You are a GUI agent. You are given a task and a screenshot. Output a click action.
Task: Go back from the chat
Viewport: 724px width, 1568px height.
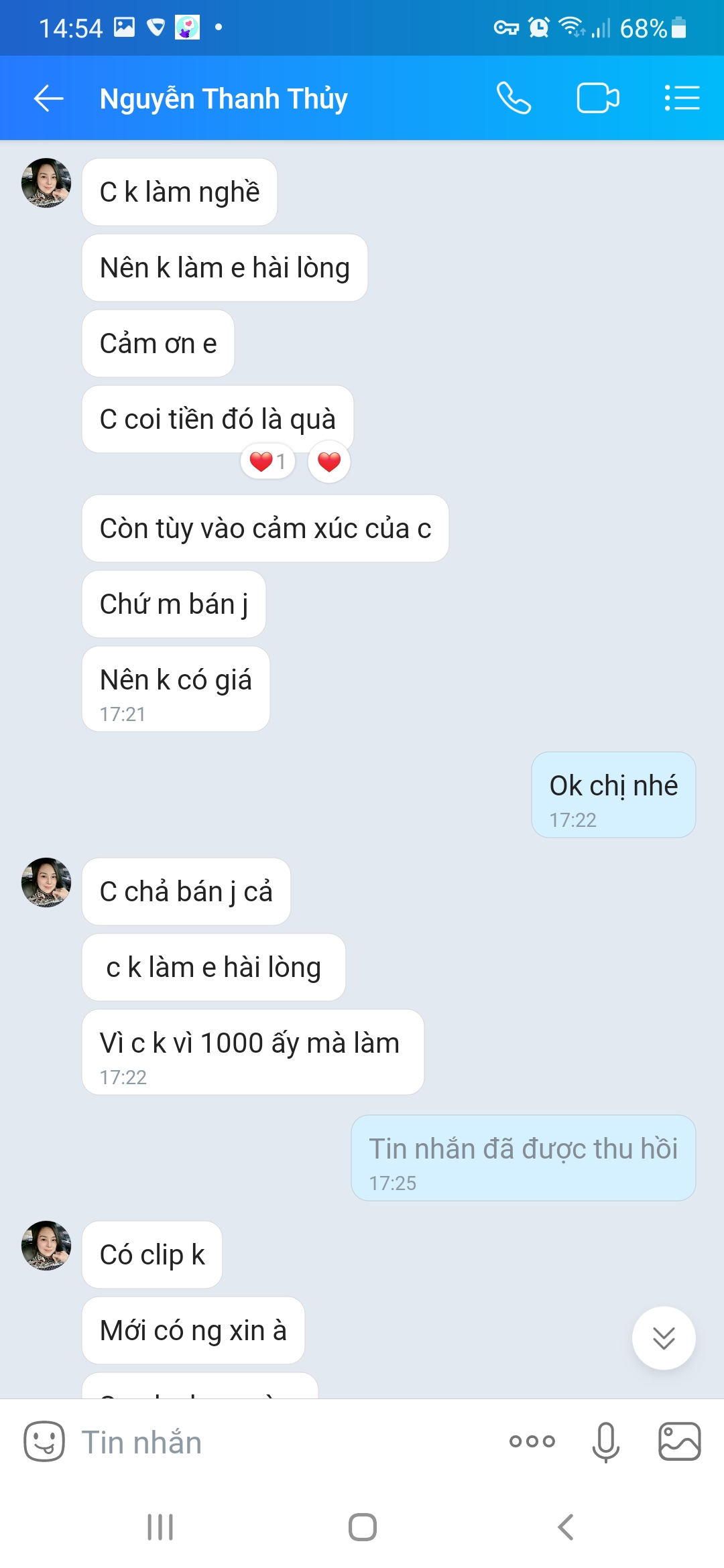coord(48,99)
